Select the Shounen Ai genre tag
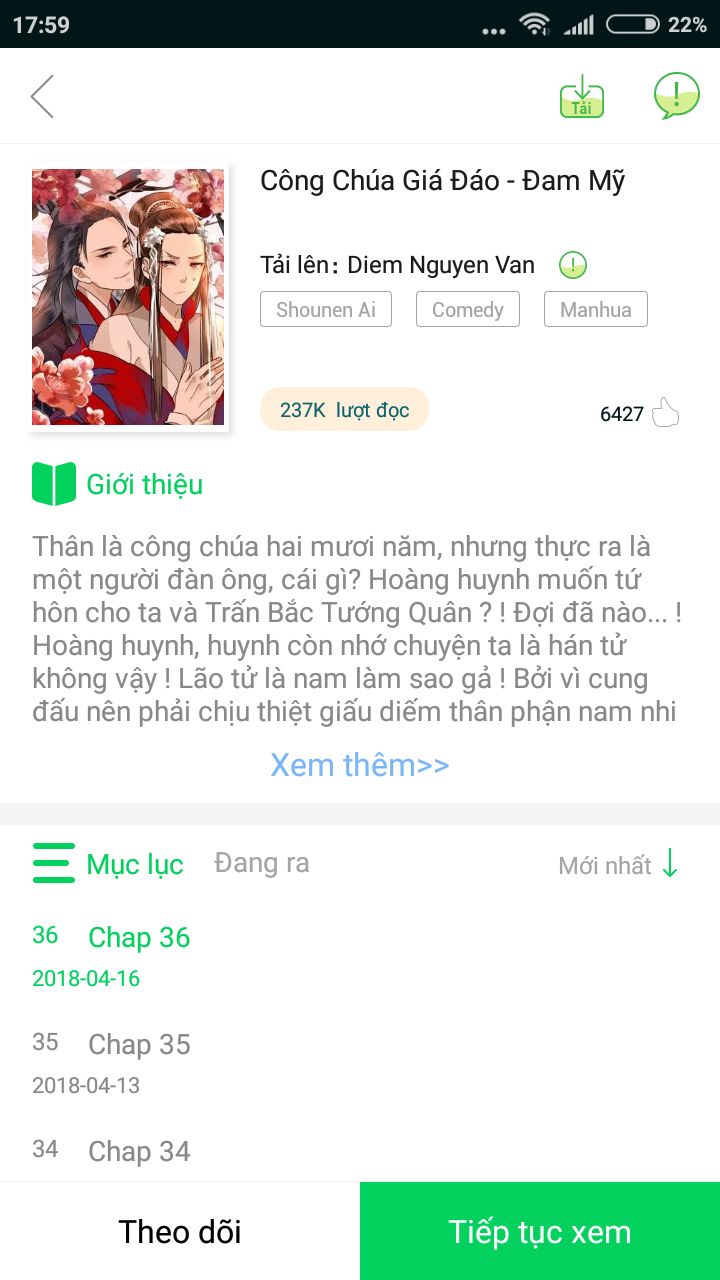720x1280 pixels. pyautogui.click(x=326, y=309)
